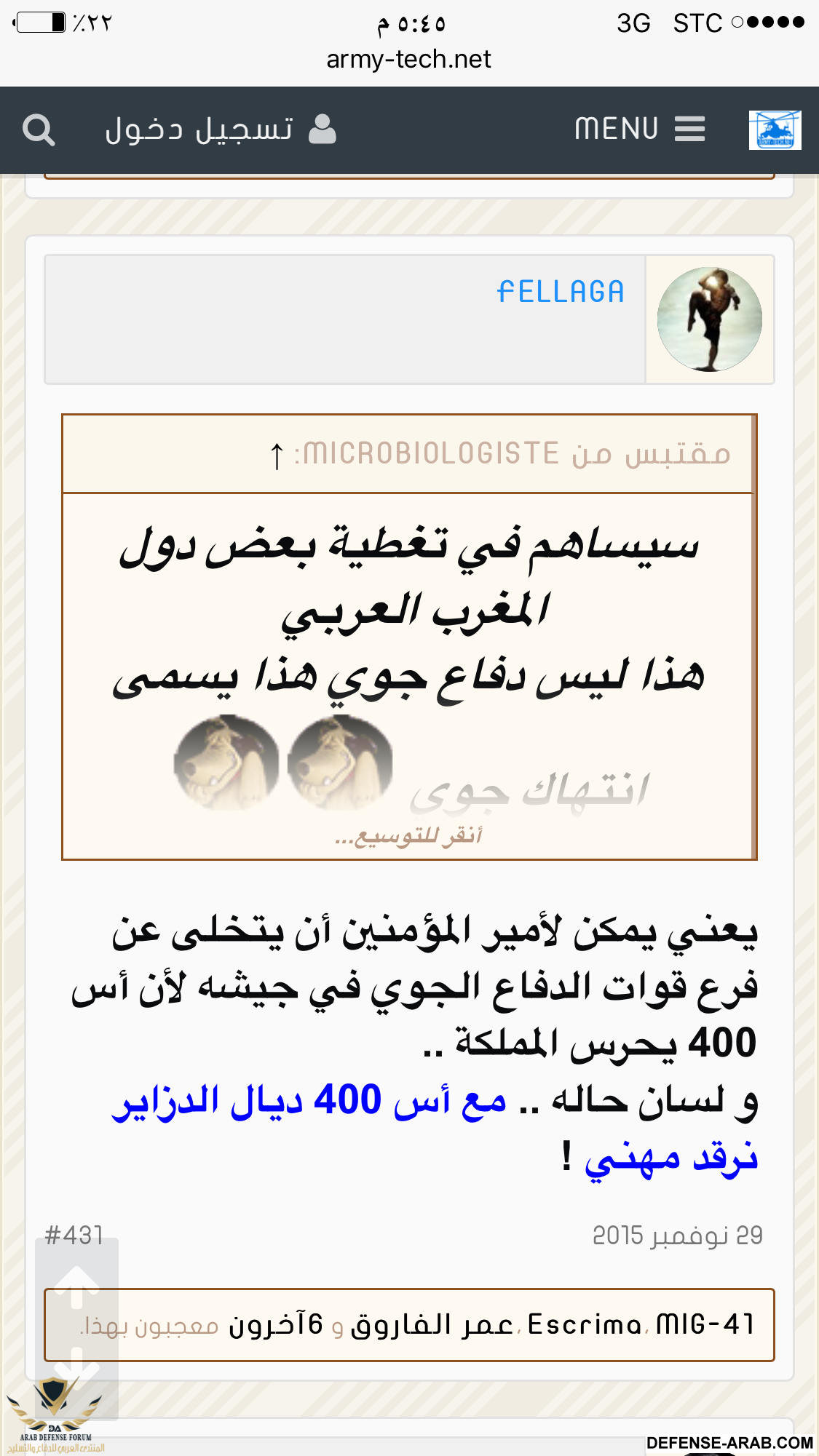The image size is (819, 1456).
Task: Jump to quoted MICROBIOLOGISTE post arrow
Action: click(x=277, y=456)
